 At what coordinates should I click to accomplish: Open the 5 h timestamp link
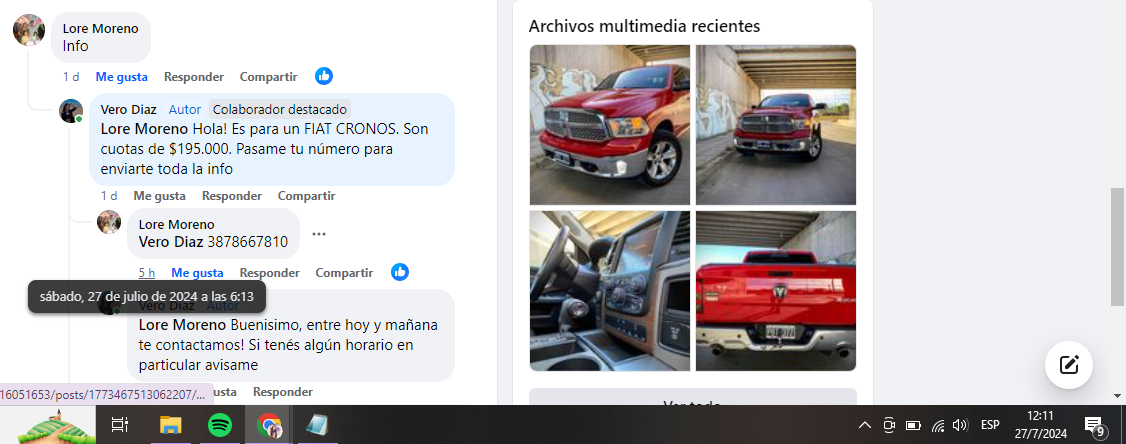(147, 273)
